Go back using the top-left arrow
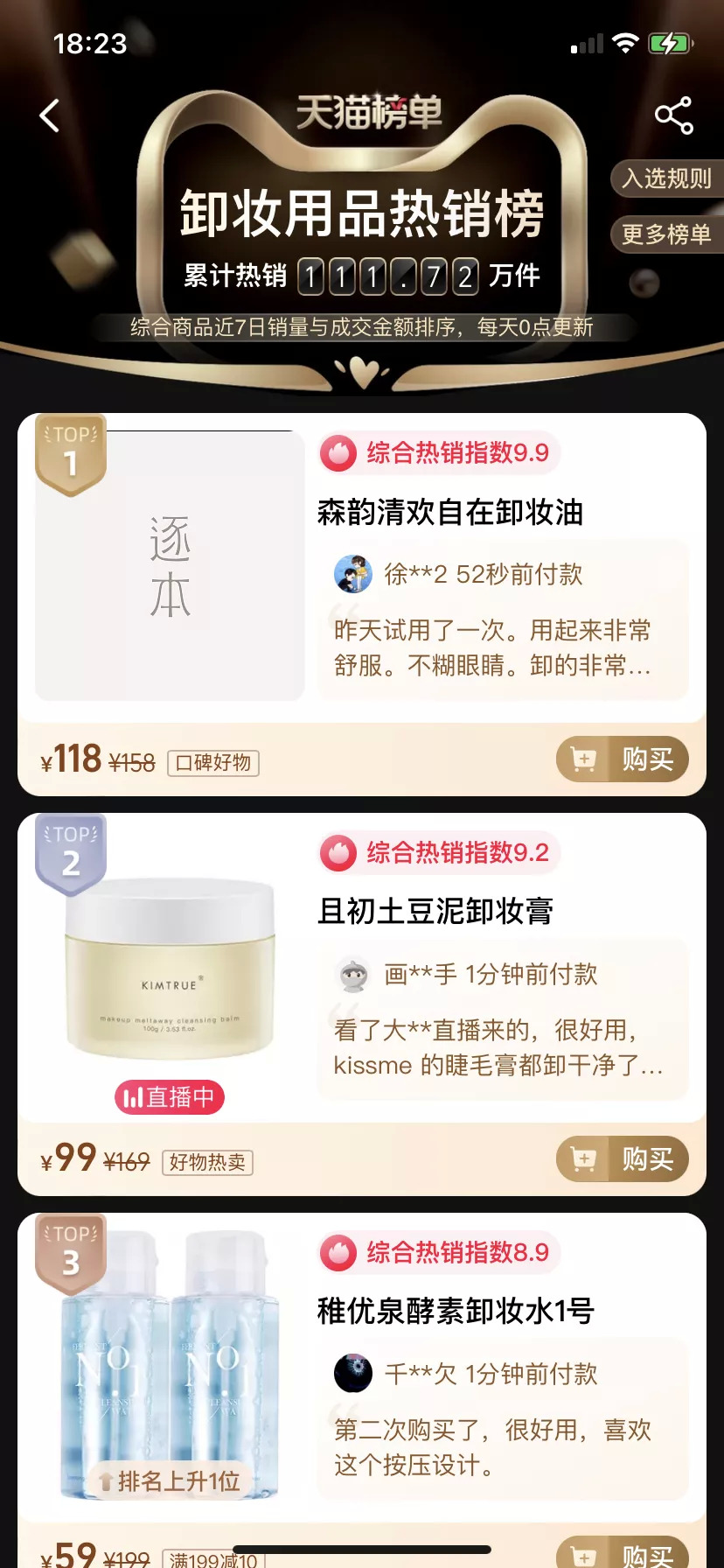The width and height of the screenshot is (724, 1568). pos(51,115)
